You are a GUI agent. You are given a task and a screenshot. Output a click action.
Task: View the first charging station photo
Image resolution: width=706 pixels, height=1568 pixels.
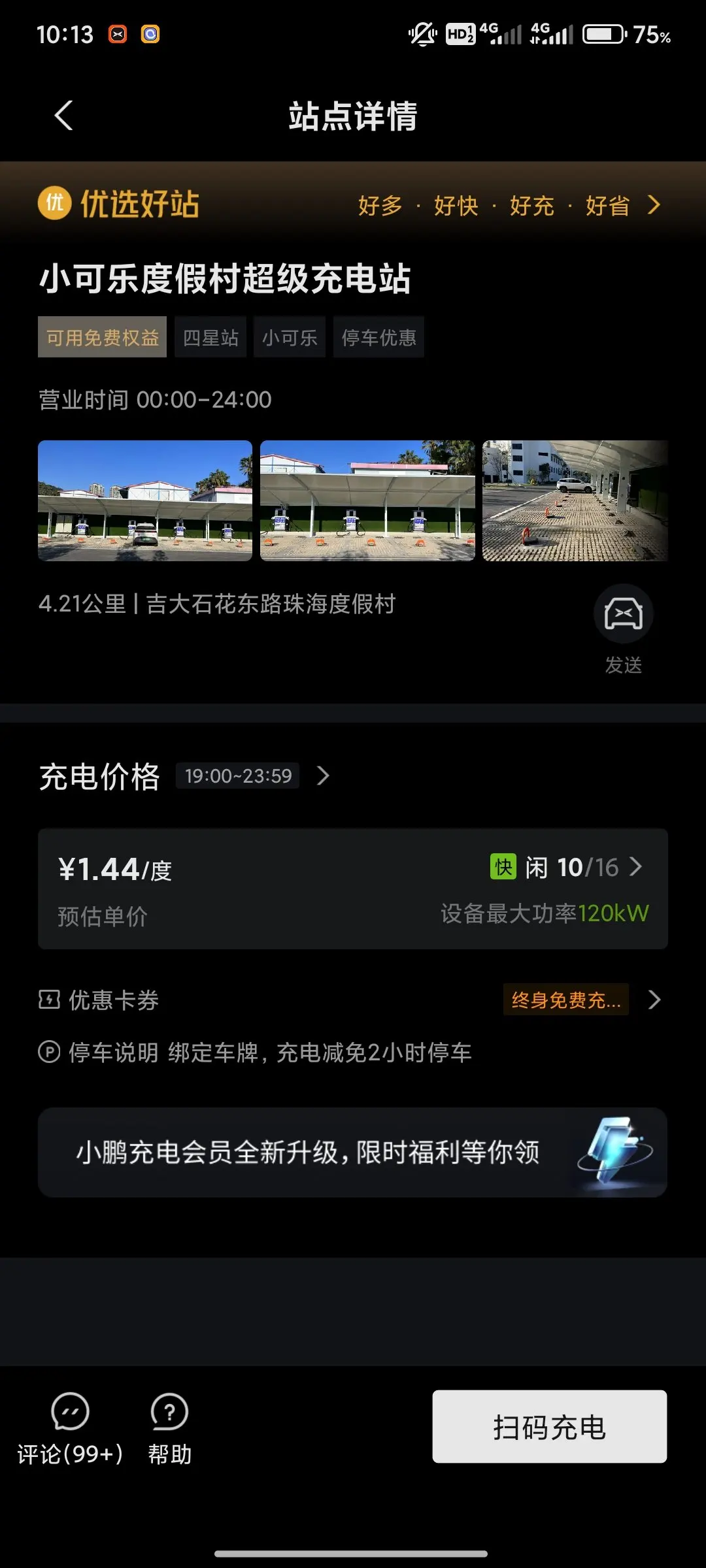point(145,500)
